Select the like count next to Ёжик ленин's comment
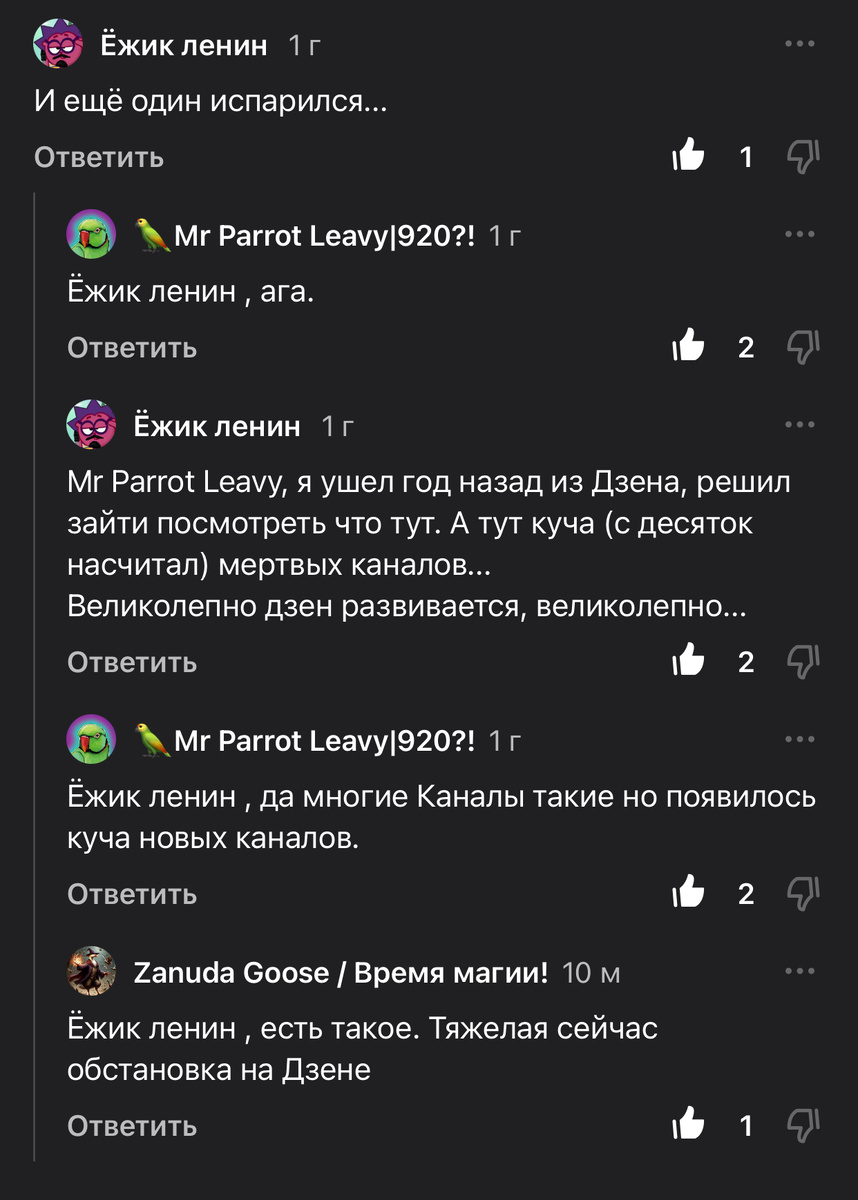This screenshot has height=1200, width=858. 745,157
